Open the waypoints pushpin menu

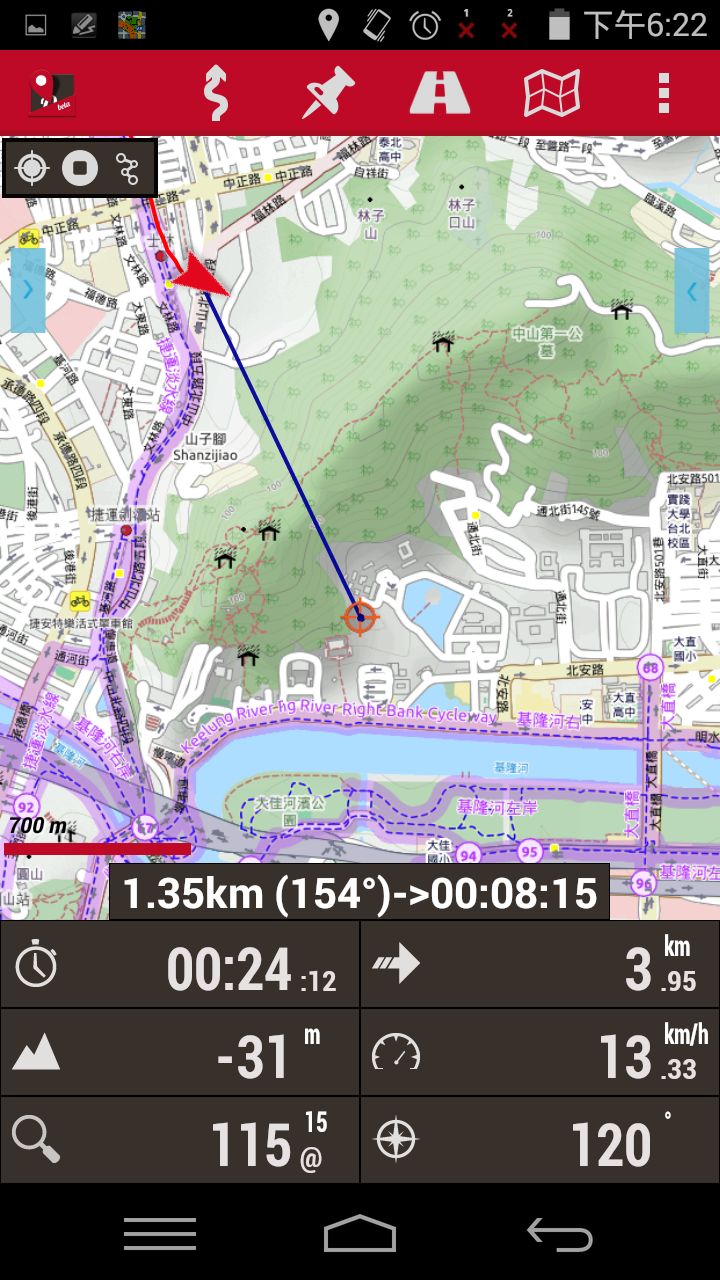(x=329, y=93)
